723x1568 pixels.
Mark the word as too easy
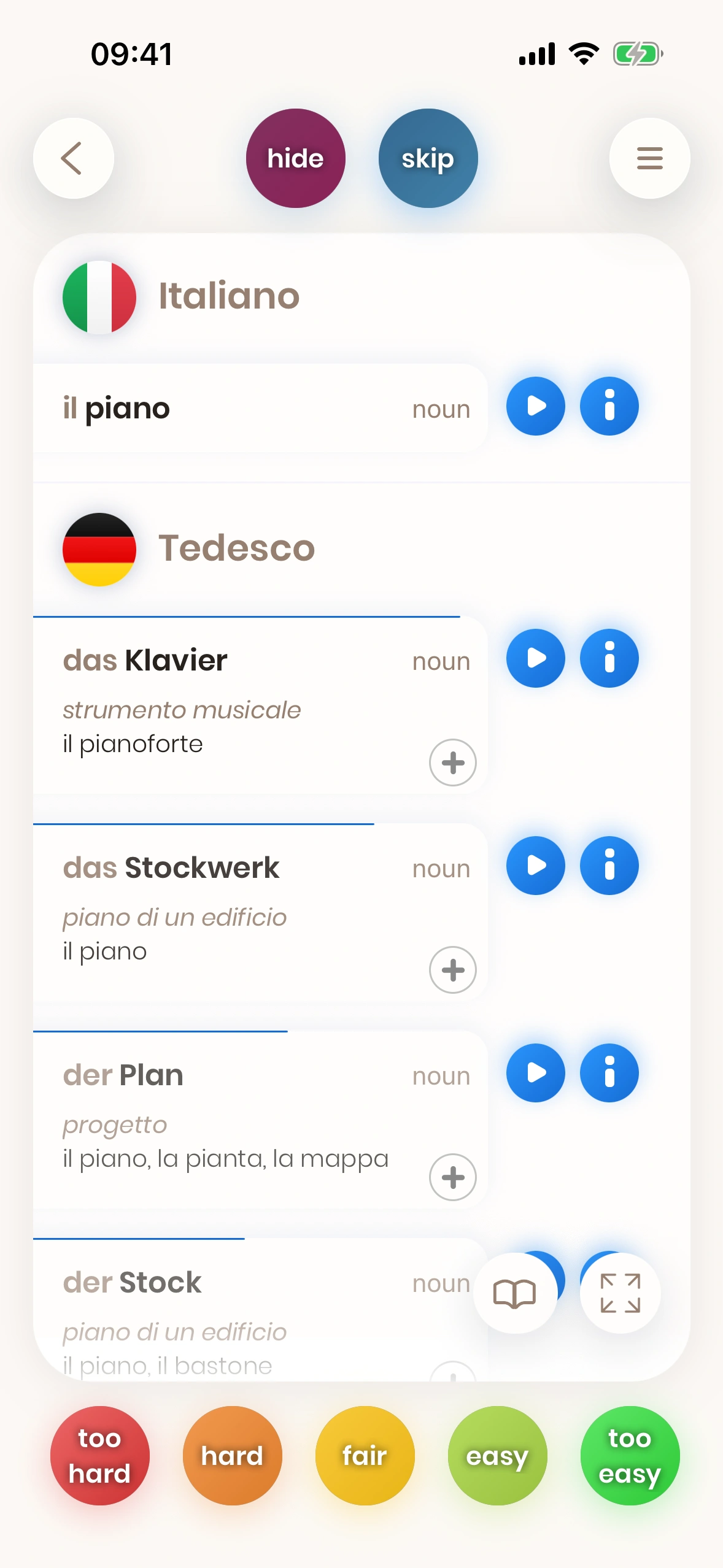point(630,1456)
